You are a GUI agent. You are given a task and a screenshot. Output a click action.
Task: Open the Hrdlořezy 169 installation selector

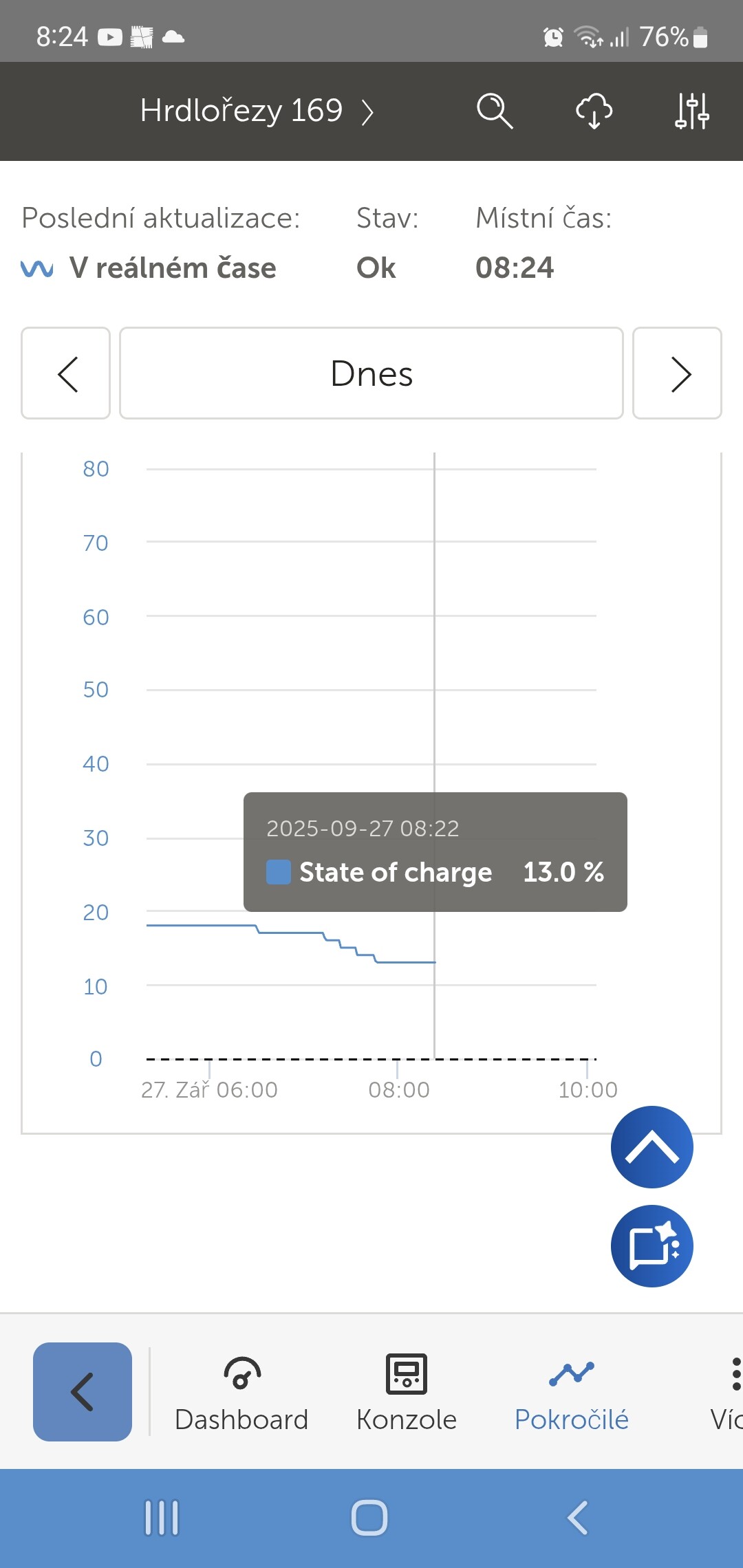tap(256, 111)
